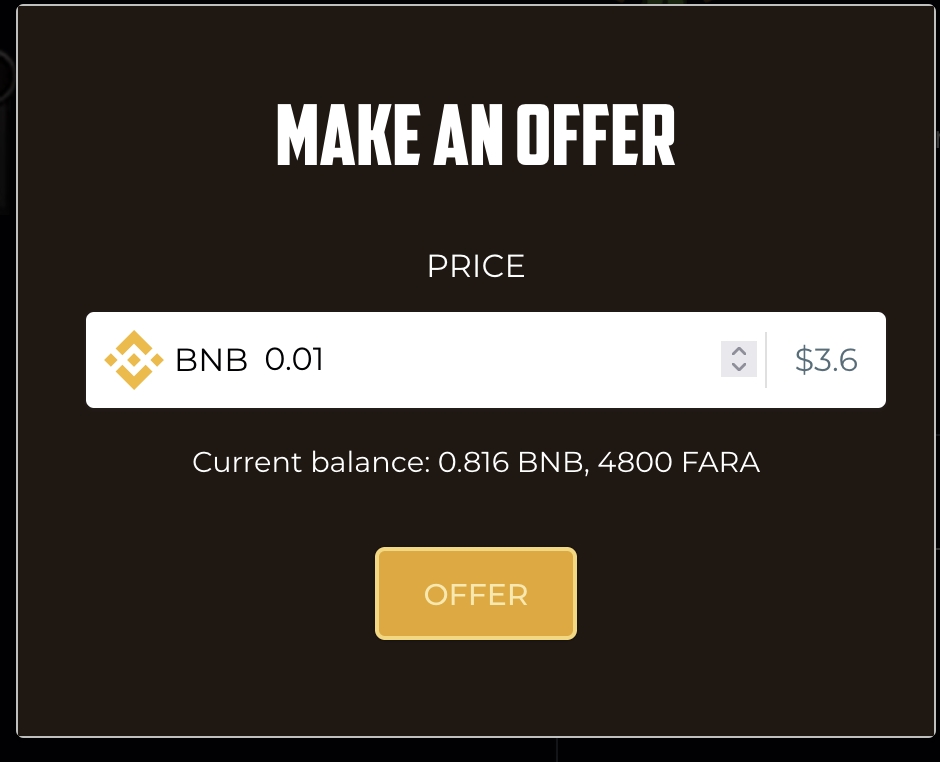Increase the BNB price with up arrow
The image size is (940, 762).
pos(739,351)
